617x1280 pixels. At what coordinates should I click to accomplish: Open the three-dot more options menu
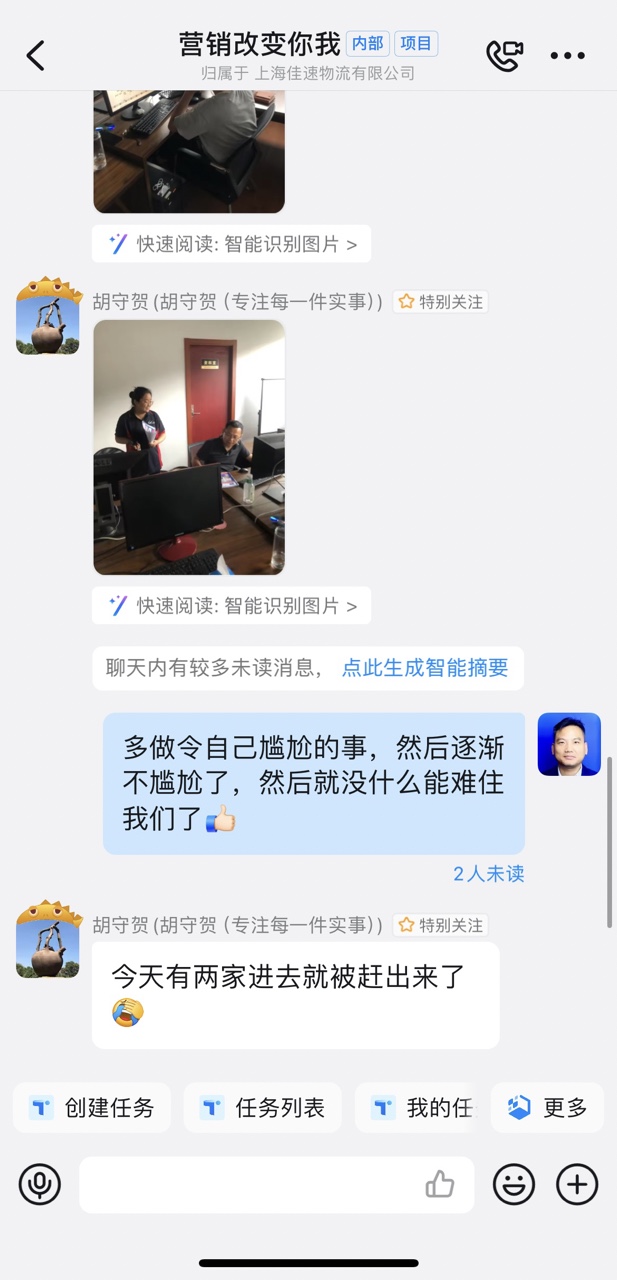tap(567, 55)
